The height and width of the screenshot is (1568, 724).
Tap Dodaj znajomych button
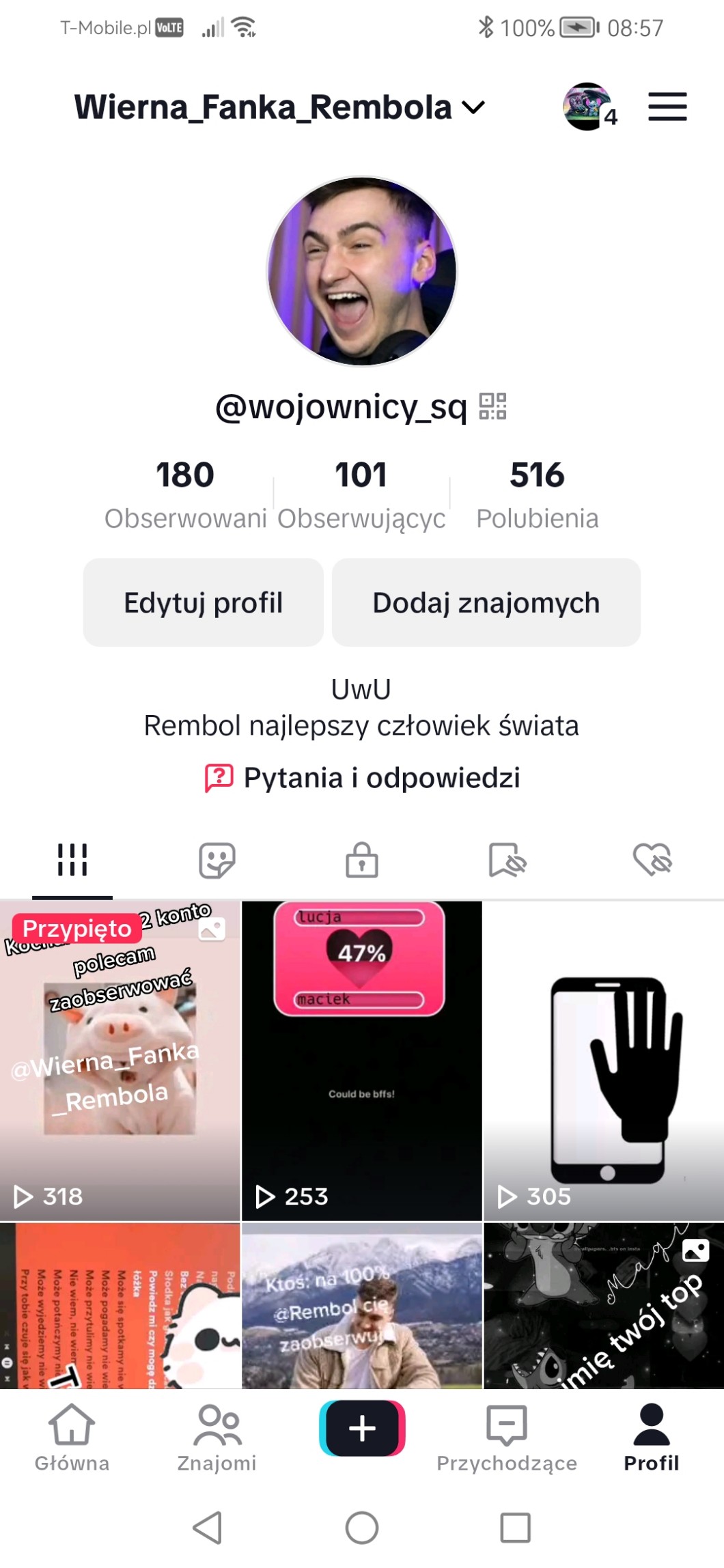pyautogui.click(x=486, y=602)
